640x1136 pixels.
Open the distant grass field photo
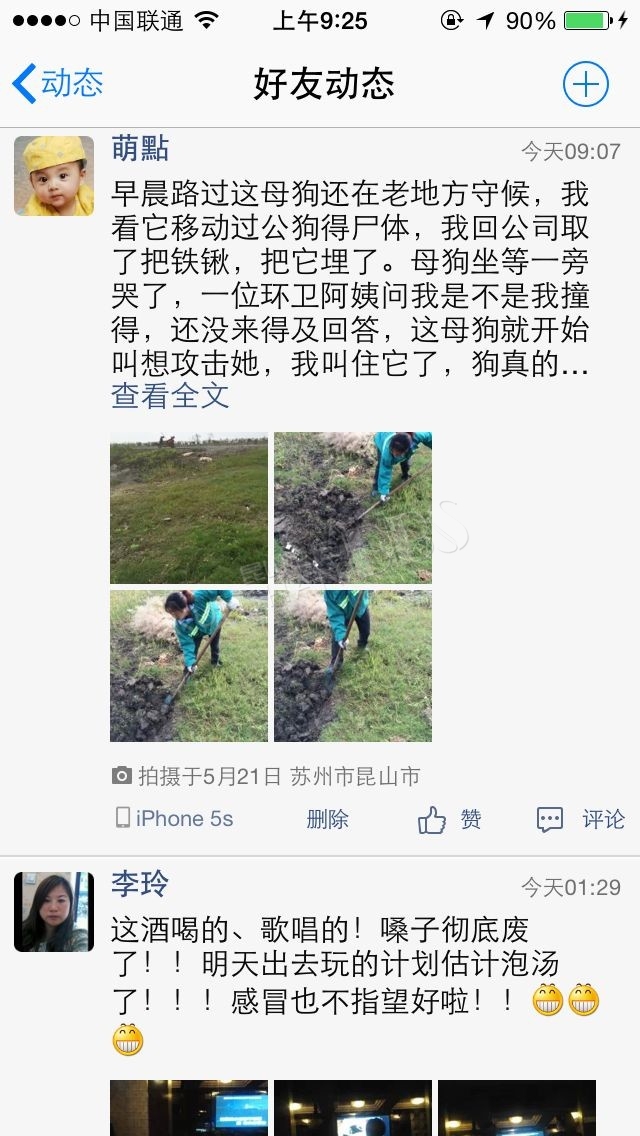pos(189,508)
